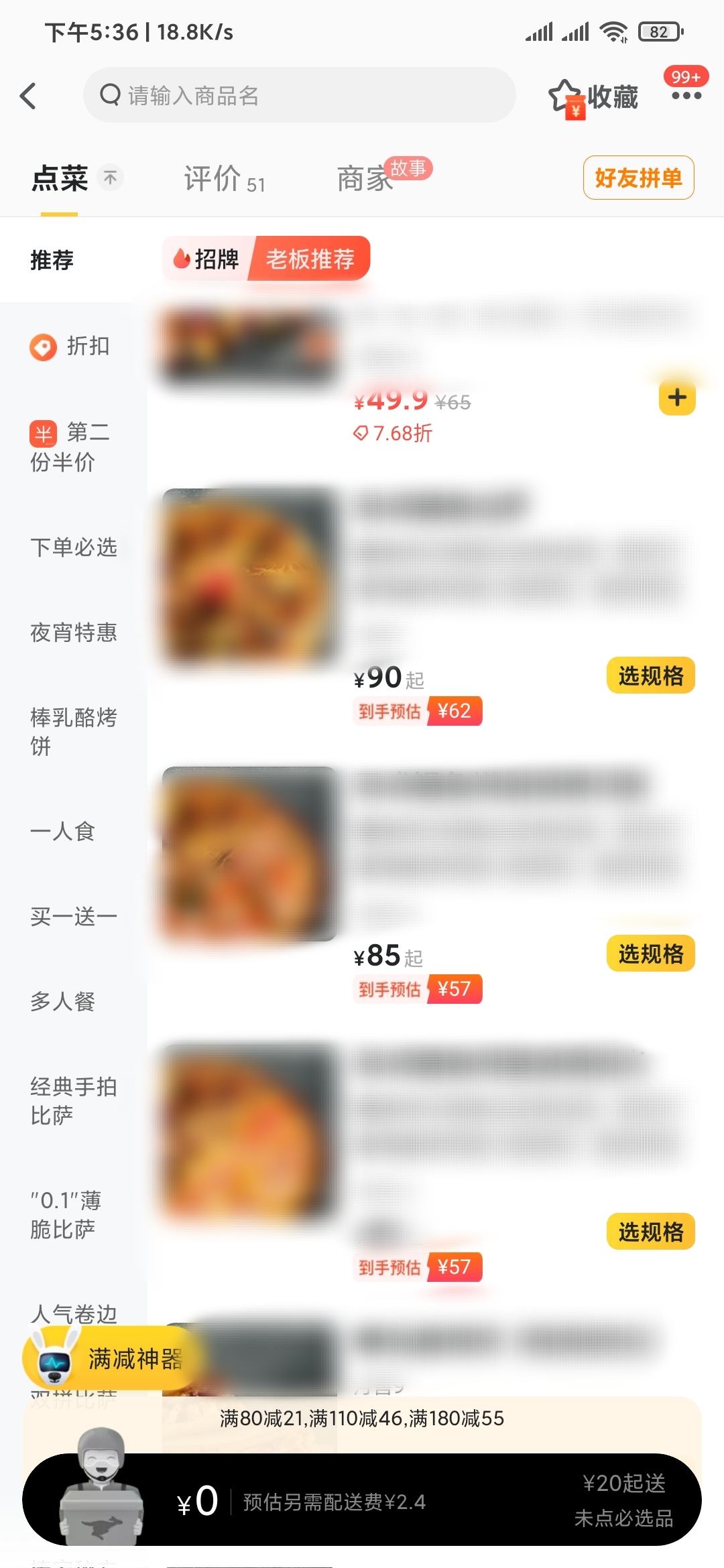724x1568 pixels.
Task: Select the 第二份半价 half-price icon
Action: point(43,434)
